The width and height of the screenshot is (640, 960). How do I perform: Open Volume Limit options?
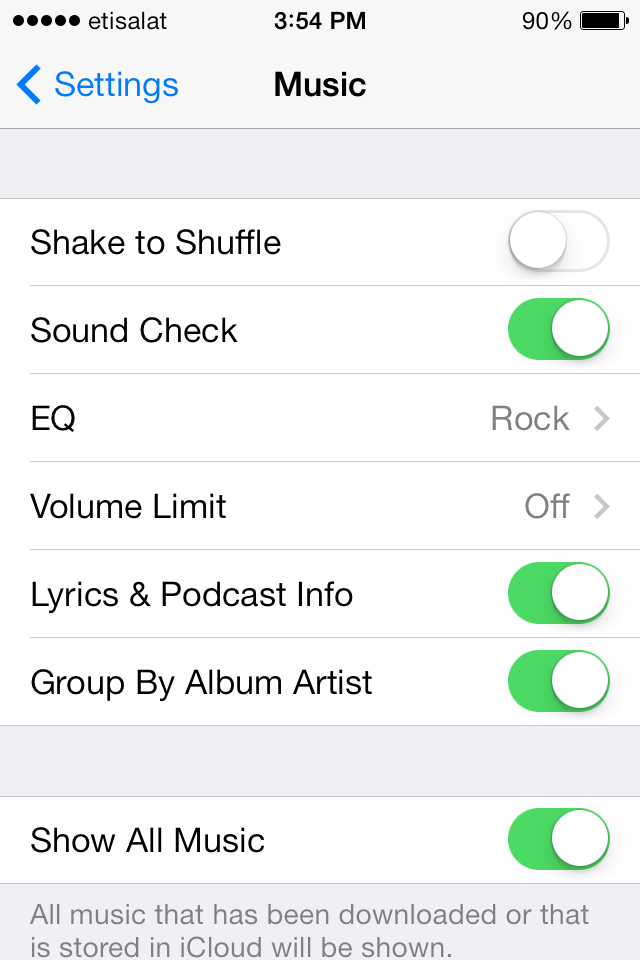point(320,506)
